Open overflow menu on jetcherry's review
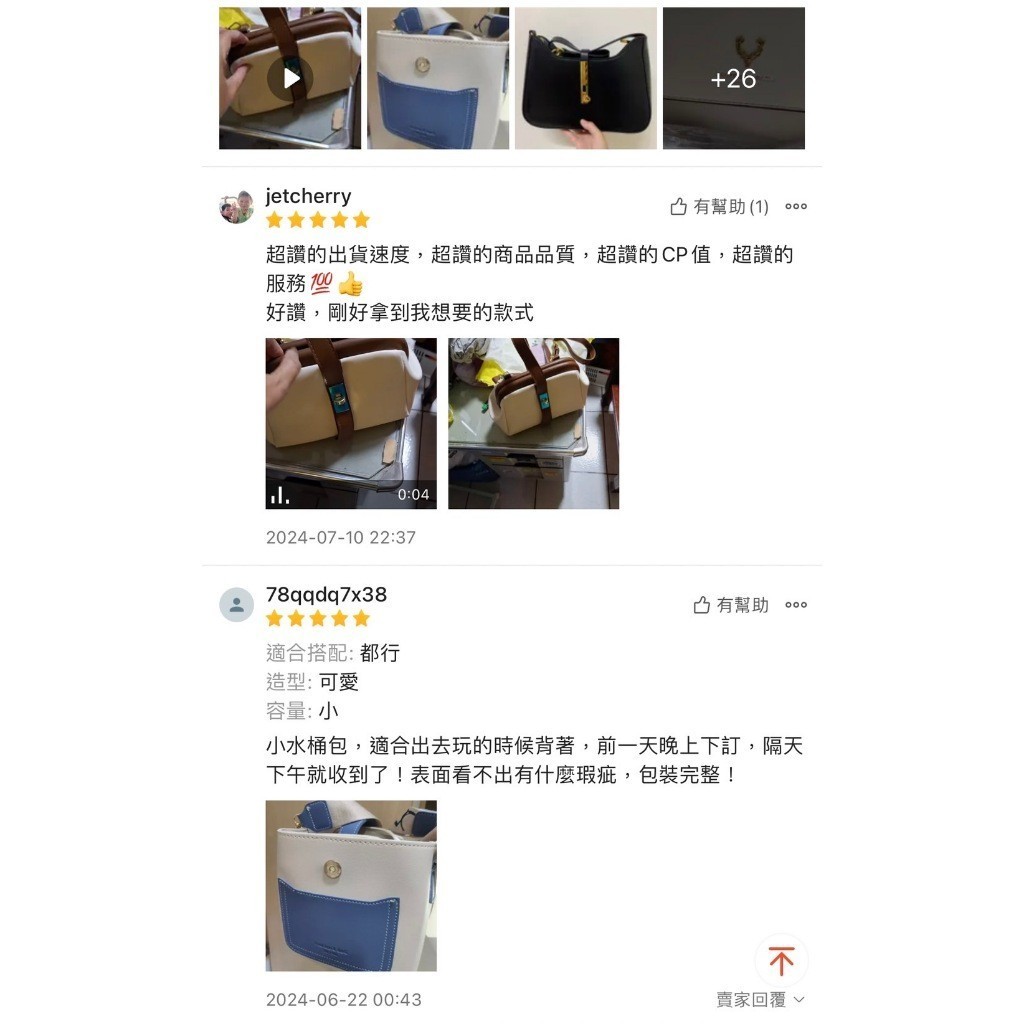The width and height of the screenshot is (1024, 1024). (796, 207)
